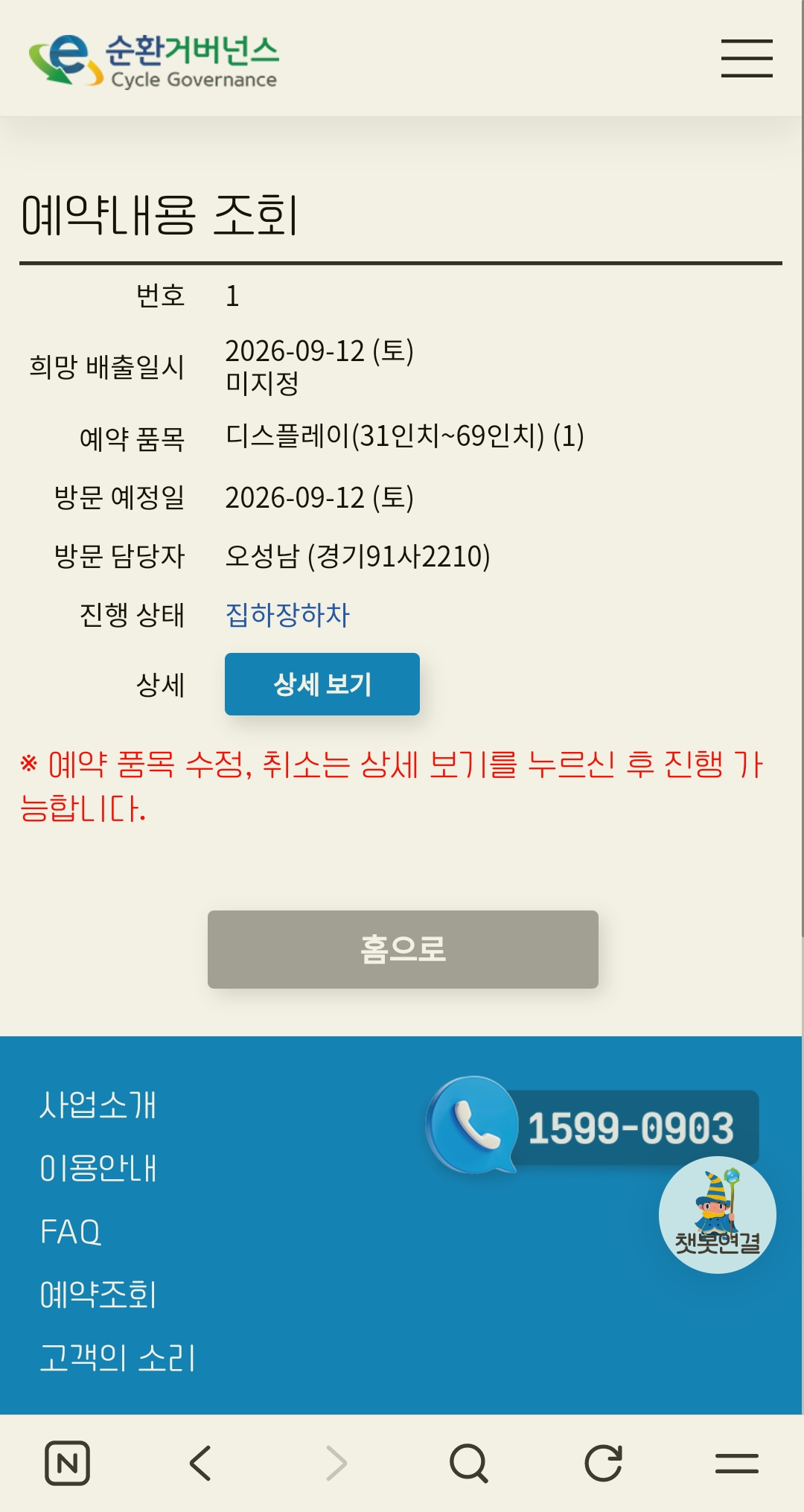
Task: Open the browser bottom menu icon
Action: (737, 1463)
